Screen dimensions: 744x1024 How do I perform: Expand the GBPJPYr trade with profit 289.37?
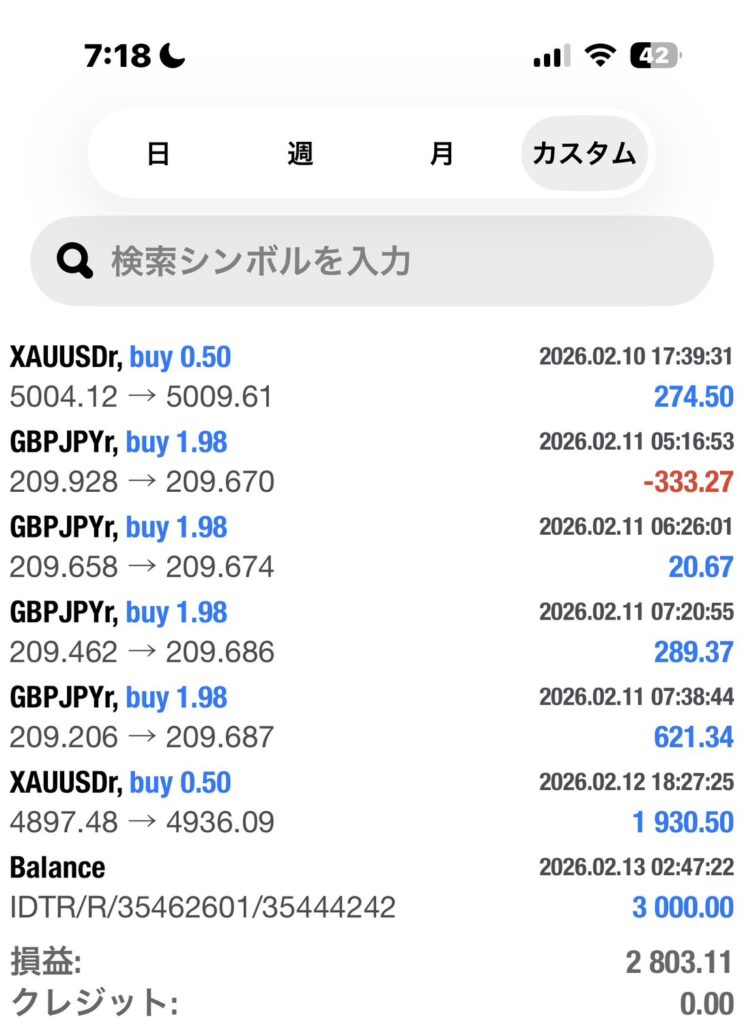372,632
